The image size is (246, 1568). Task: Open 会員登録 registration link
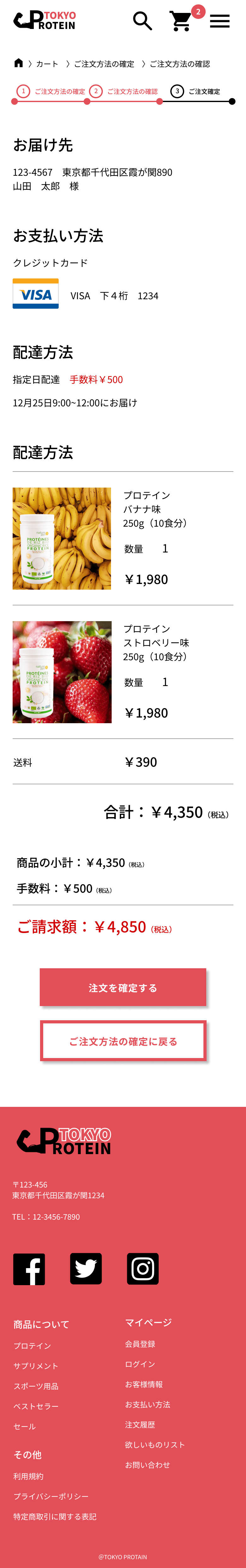[x=140, y=1344]
